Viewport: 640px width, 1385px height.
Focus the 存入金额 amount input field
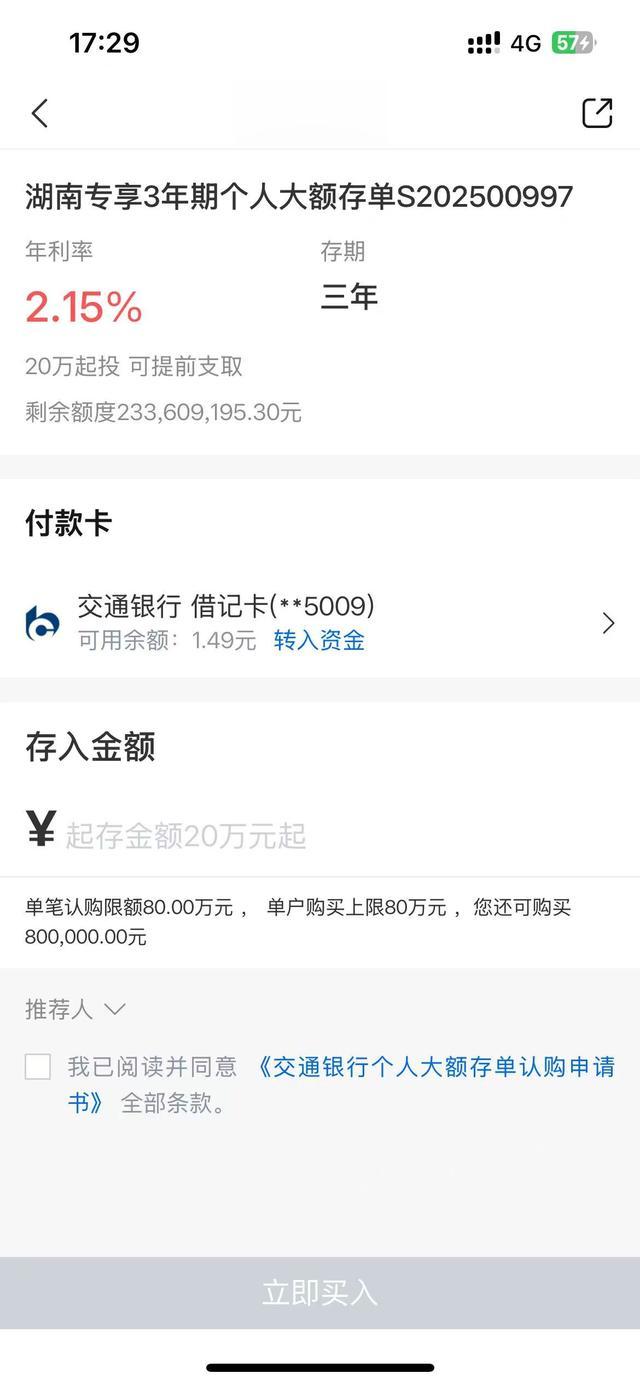coord(330,835)
